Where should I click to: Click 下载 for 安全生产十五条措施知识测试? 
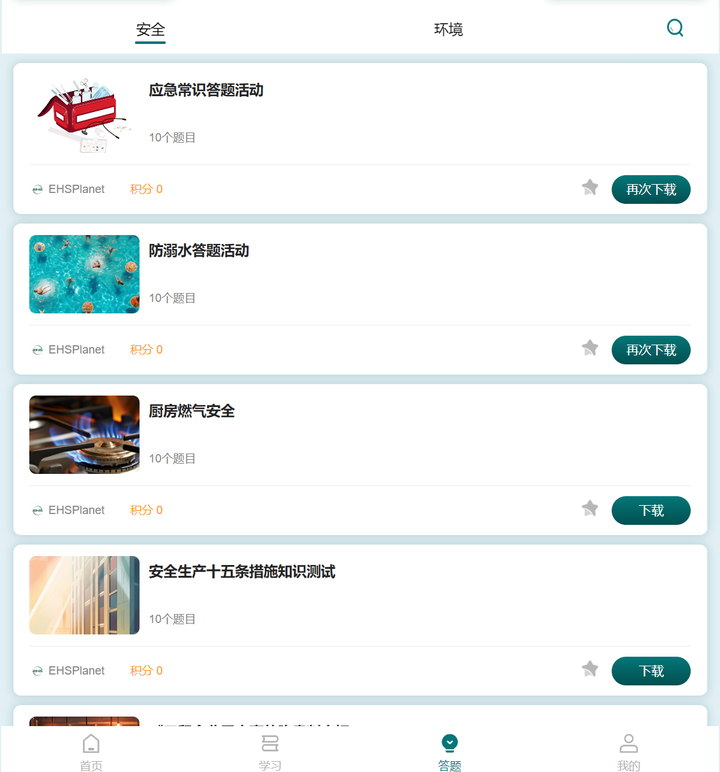651,670
